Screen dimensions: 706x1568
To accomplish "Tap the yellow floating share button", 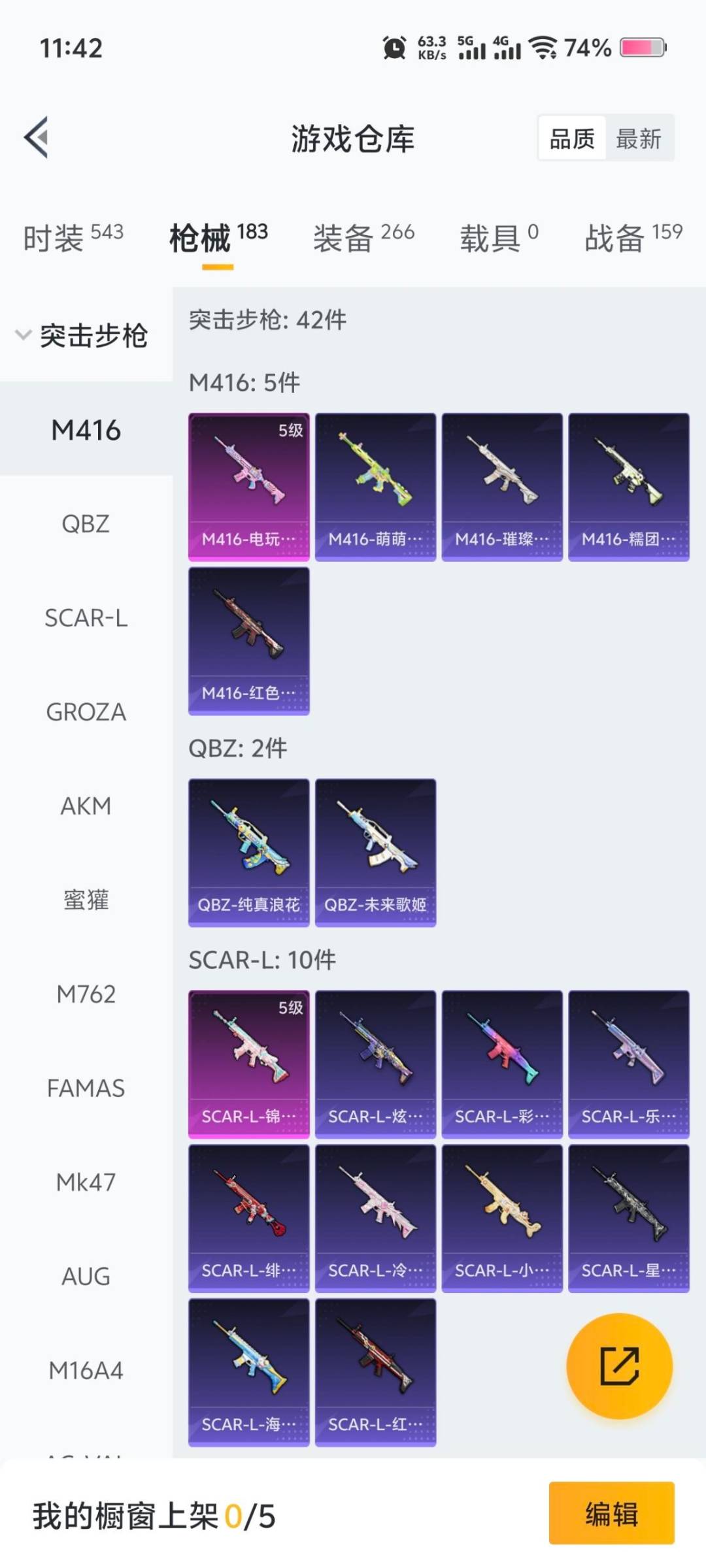I will (x=619, y=1366).
